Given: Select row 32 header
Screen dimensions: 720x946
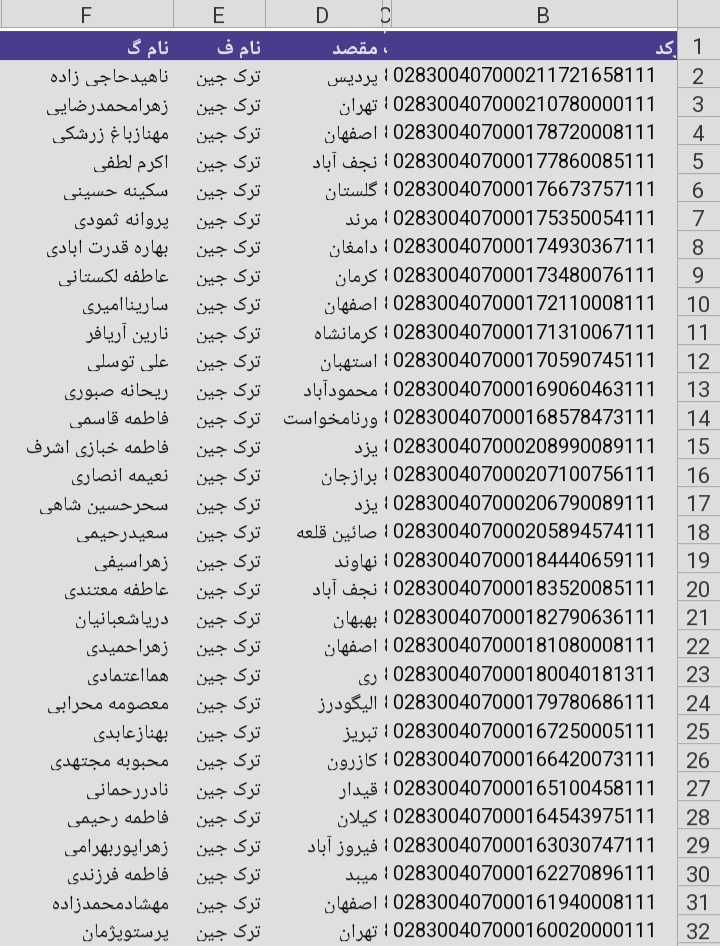Looking at the screenshot, I should (698, 932).
